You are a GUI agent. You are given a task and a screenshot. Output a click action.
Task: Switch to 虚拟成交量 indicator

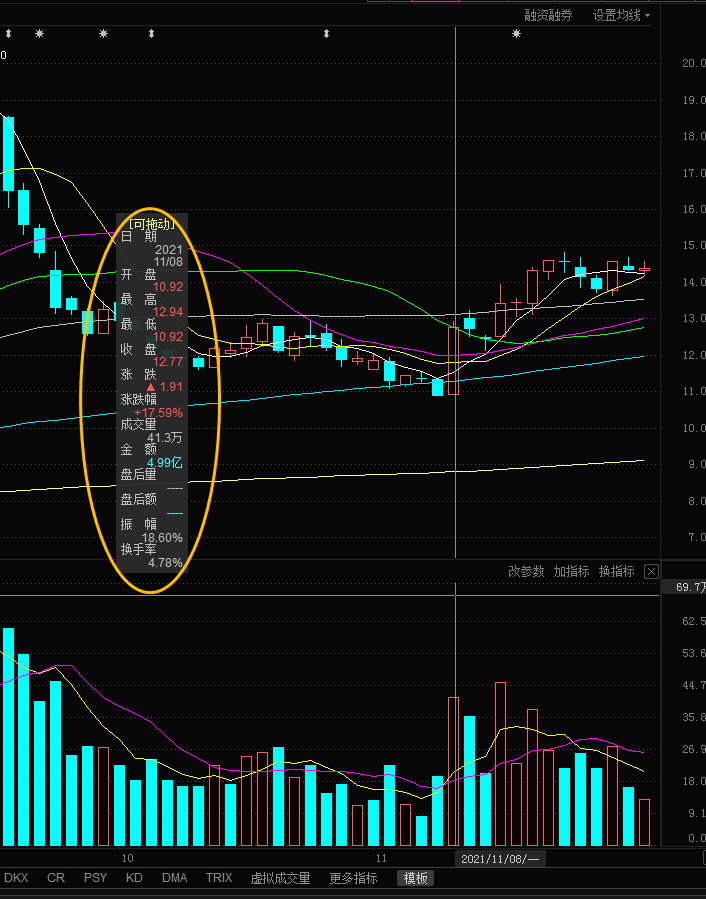click(280, 878)
